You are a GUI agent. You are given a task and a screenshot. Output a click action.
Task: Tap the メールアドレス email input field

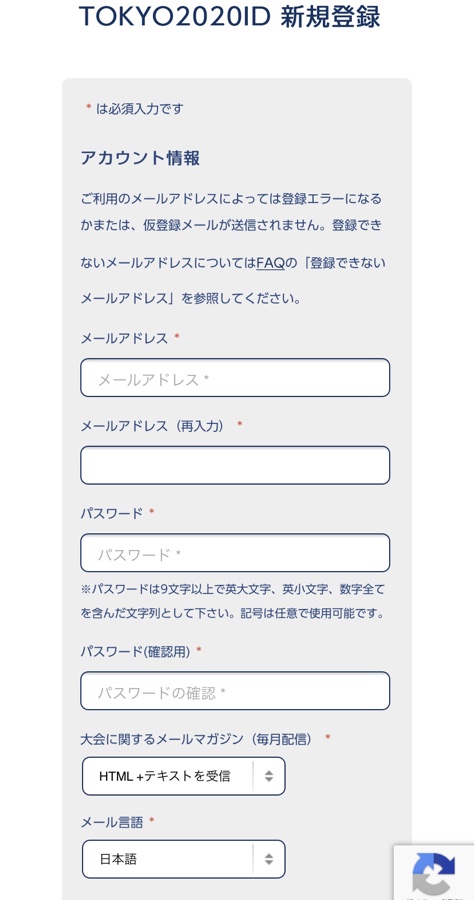click(235, 378)
